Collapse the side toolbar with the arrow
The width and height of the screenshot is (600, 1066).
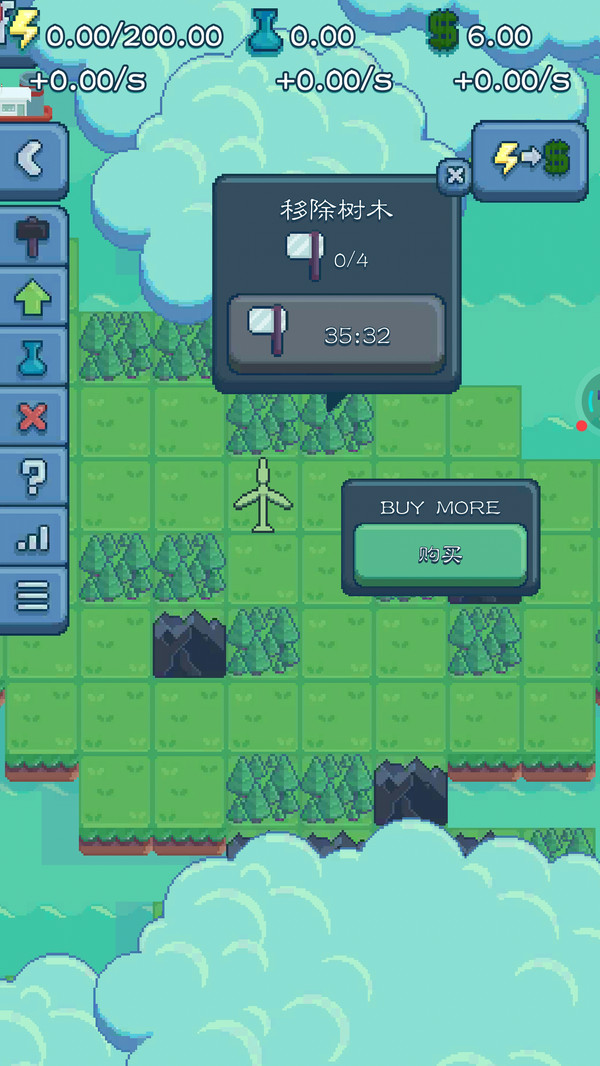32,158
